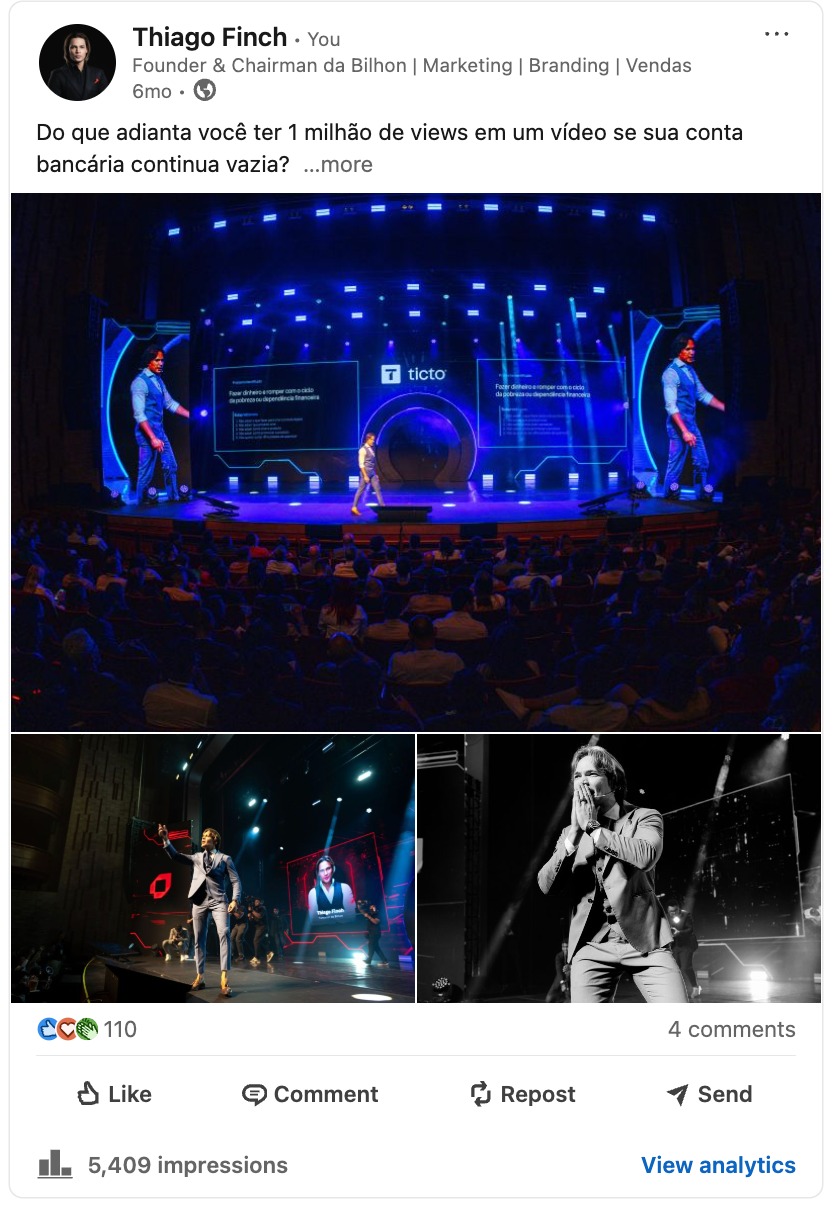Open Thiago Finch's profile picture
The width and height of the screenshot is (834, 1218).
(x=77, y=63)
